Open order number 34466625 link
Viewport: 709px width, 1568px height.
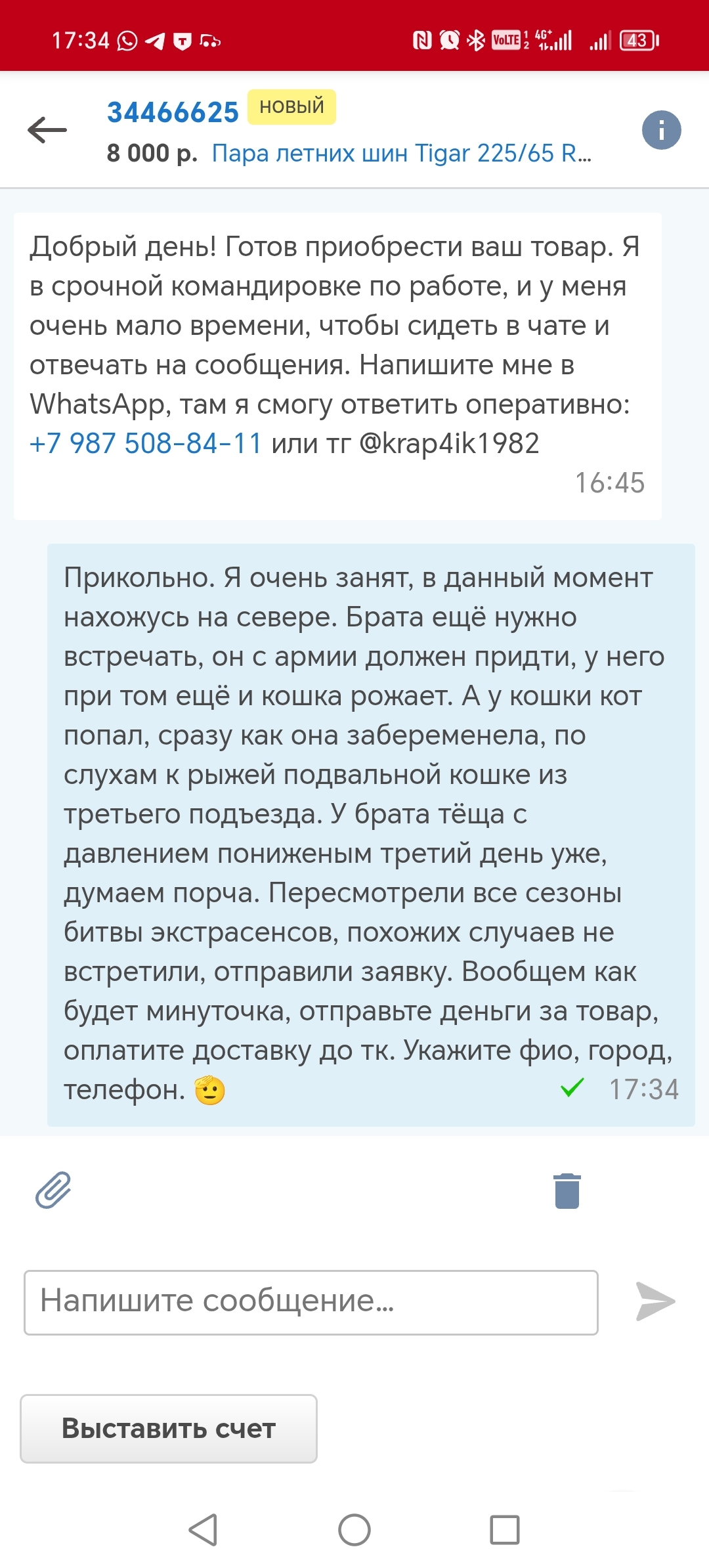[173, 112]
